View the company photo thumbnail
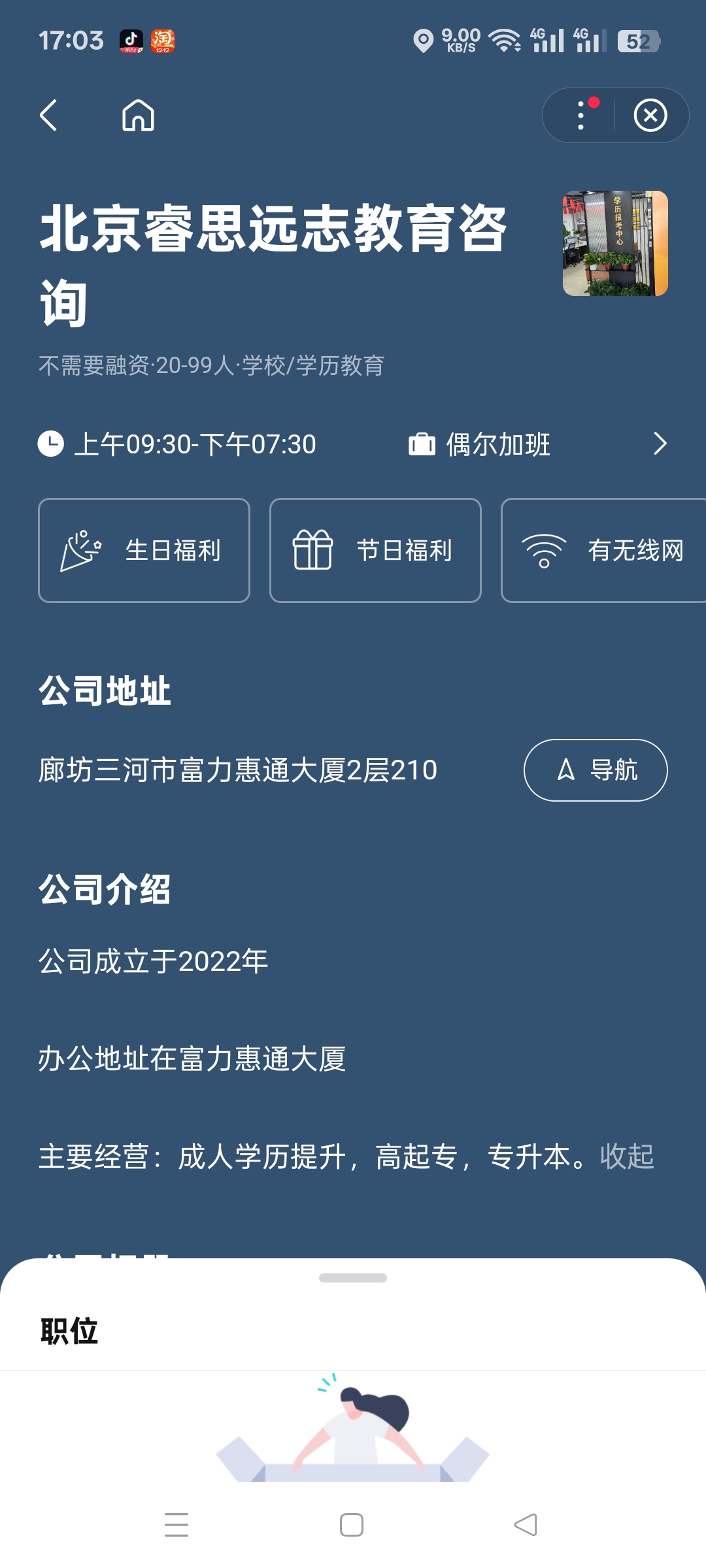 [x=615, y=243]
